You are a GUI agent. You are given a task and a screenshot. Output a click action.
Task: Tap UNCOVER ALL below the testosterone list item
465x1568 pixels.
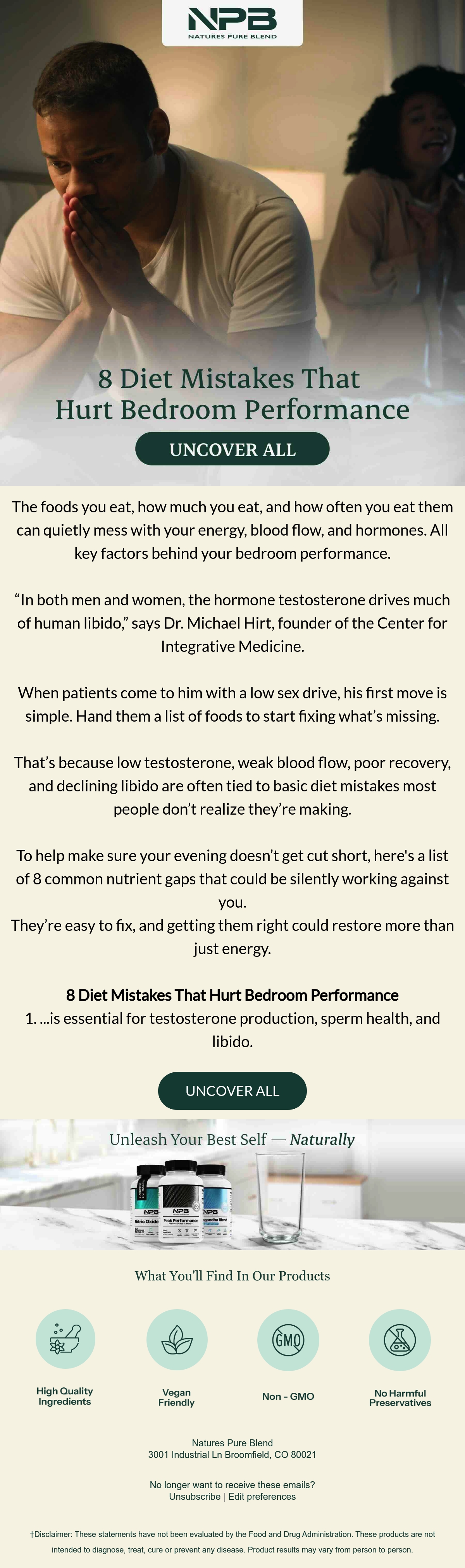tap(232, 1091)
